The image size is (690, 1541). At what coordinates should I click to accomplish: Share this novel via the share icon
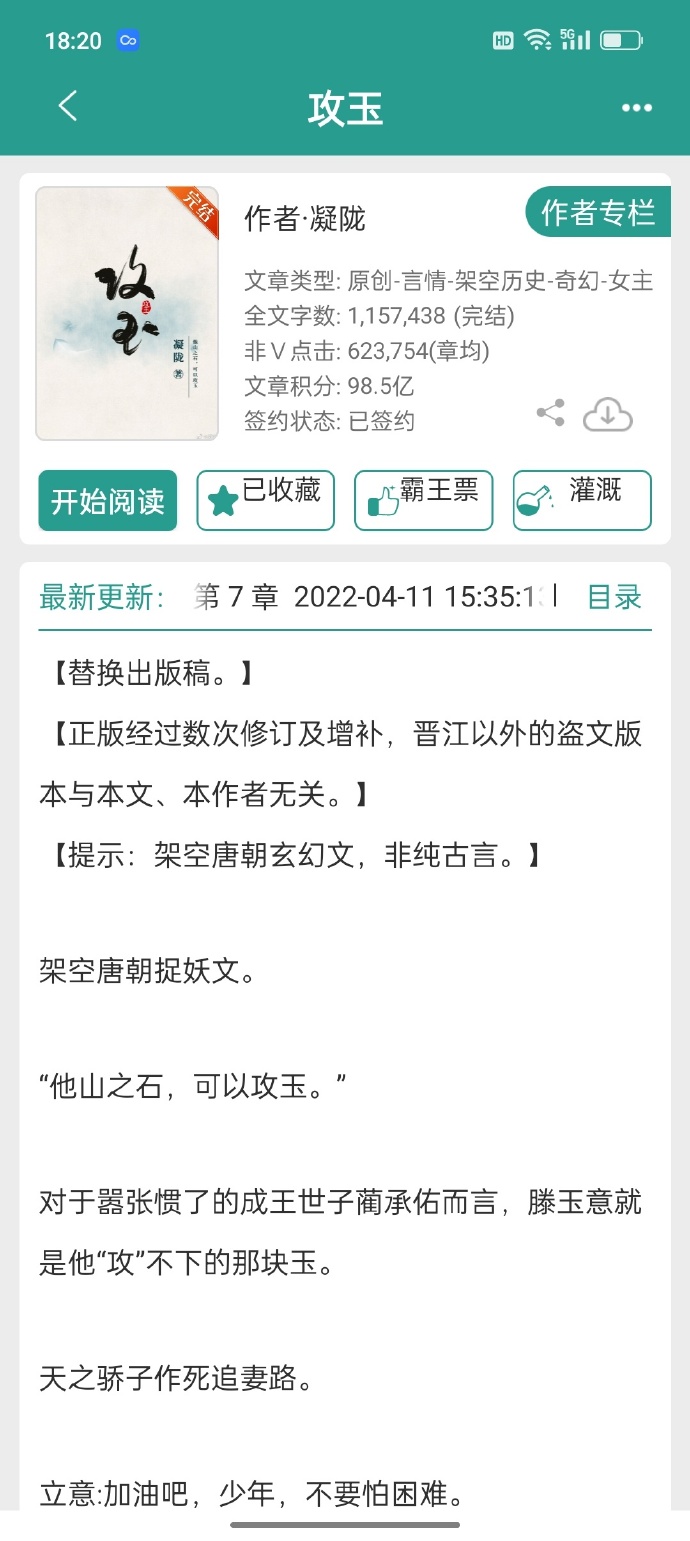click(550, 413)
